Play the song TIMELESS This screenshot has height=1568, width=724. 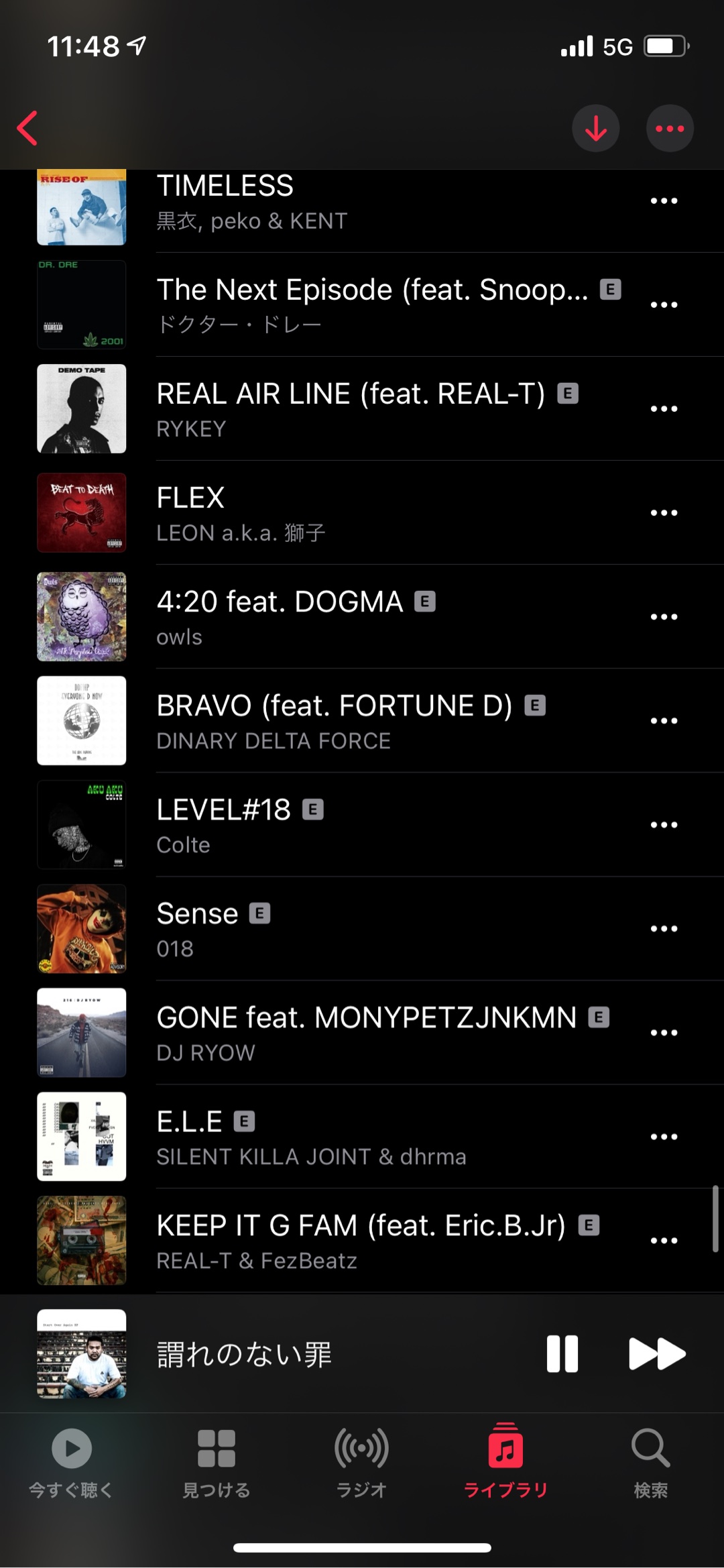(335, 201)
